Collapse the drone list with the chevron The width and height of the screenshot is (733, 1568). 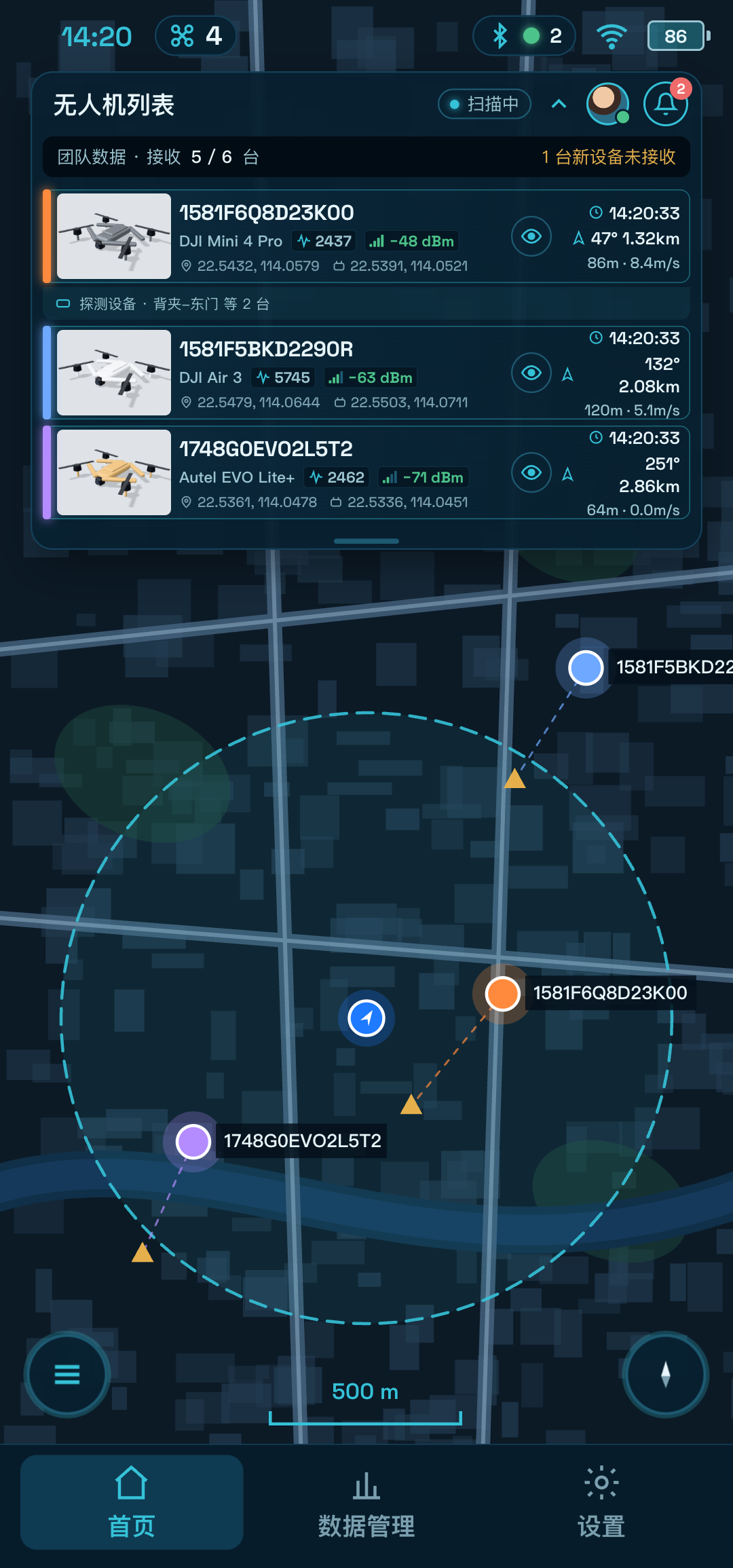pos(559,104)
